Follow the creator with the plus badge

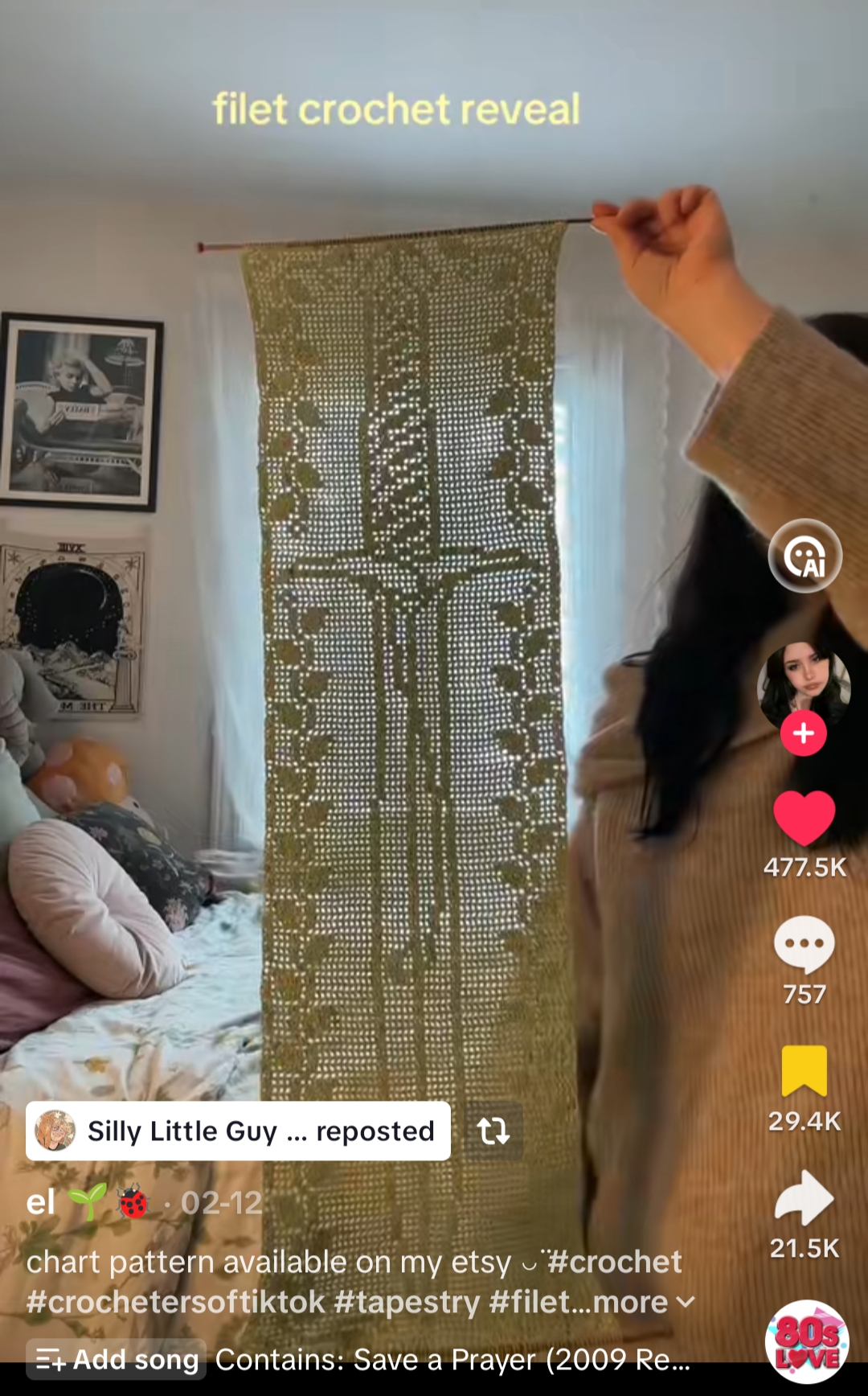tap(804, 733)
